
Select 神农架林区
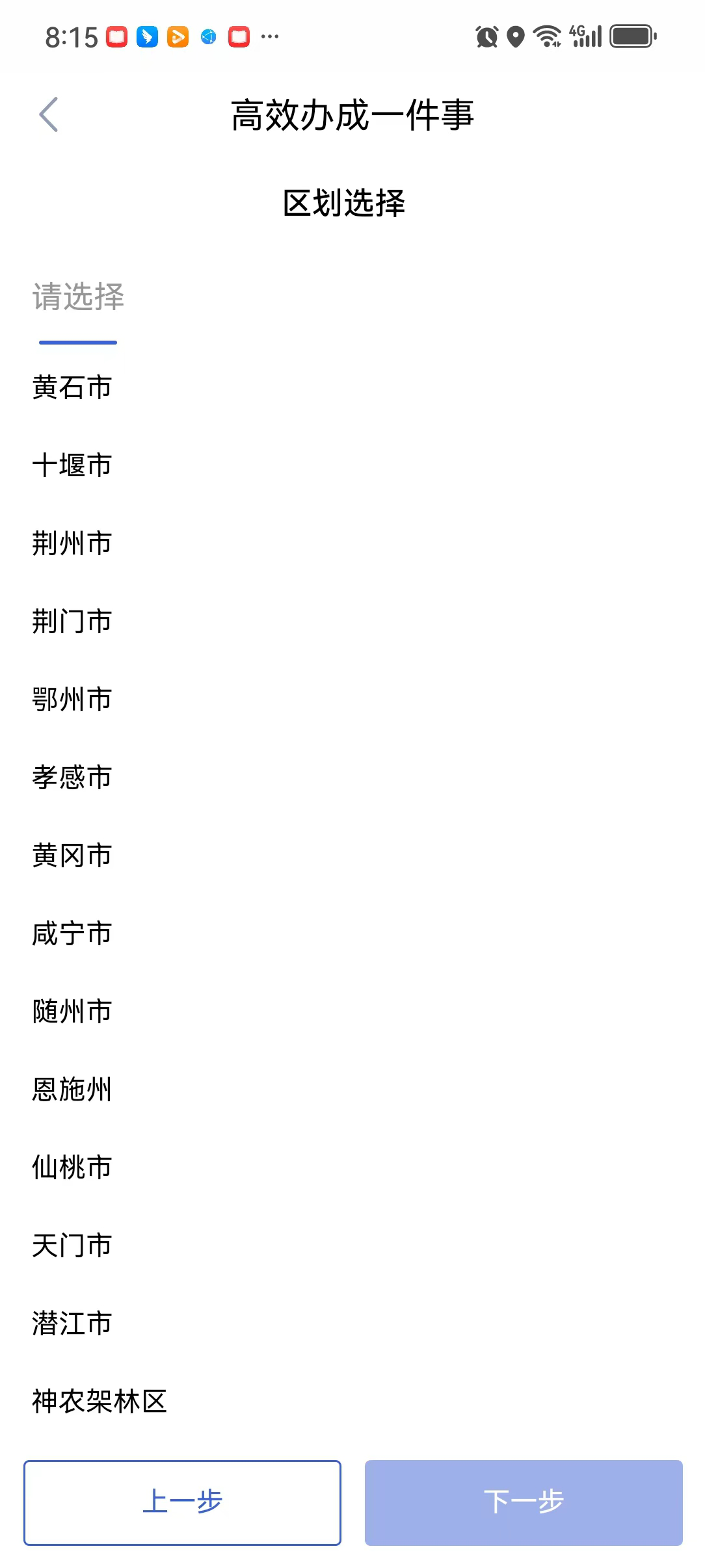pos(100,1402)
